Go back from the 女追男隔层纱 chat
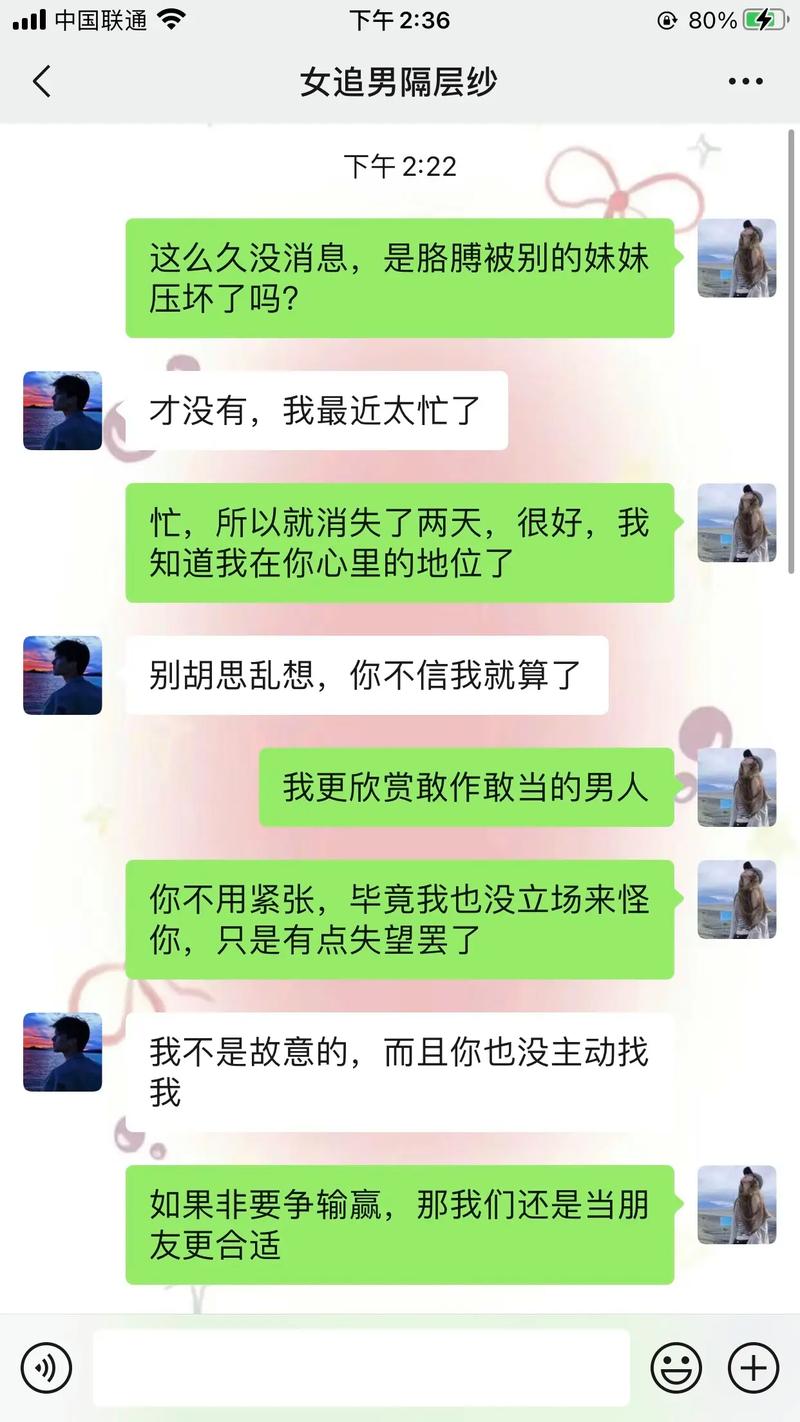 [x=42, y=82]
